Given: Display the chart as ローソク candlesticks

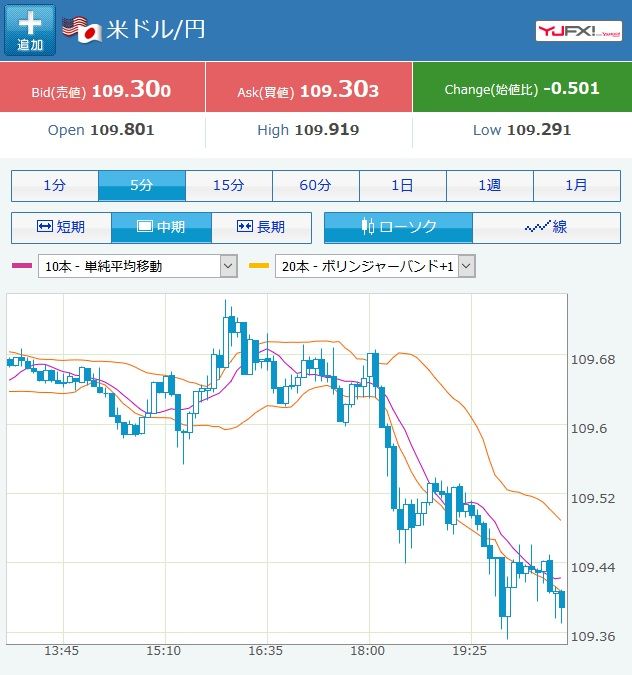Looking at the screenshot, I should pyautogui.click(x=398, y=227).
